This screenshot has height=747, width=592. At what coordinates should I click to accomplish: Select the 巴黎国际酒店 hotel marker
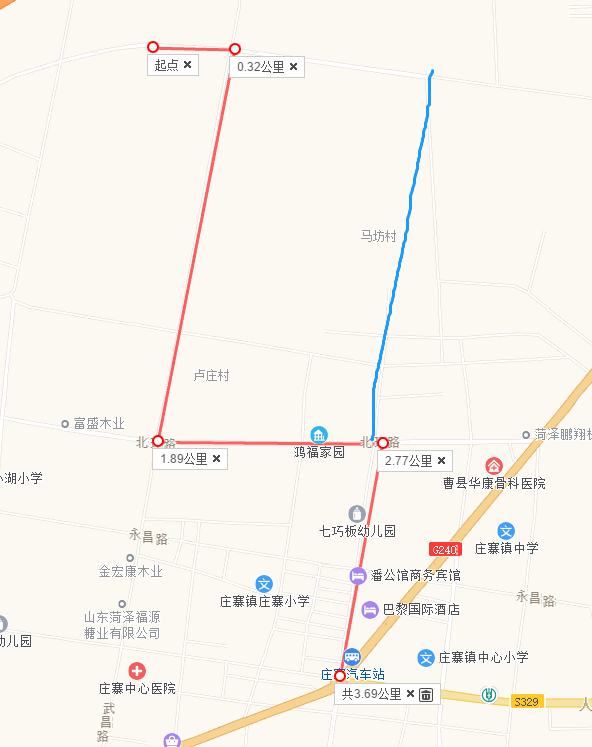pyautogui.click(x=370, y=610)
